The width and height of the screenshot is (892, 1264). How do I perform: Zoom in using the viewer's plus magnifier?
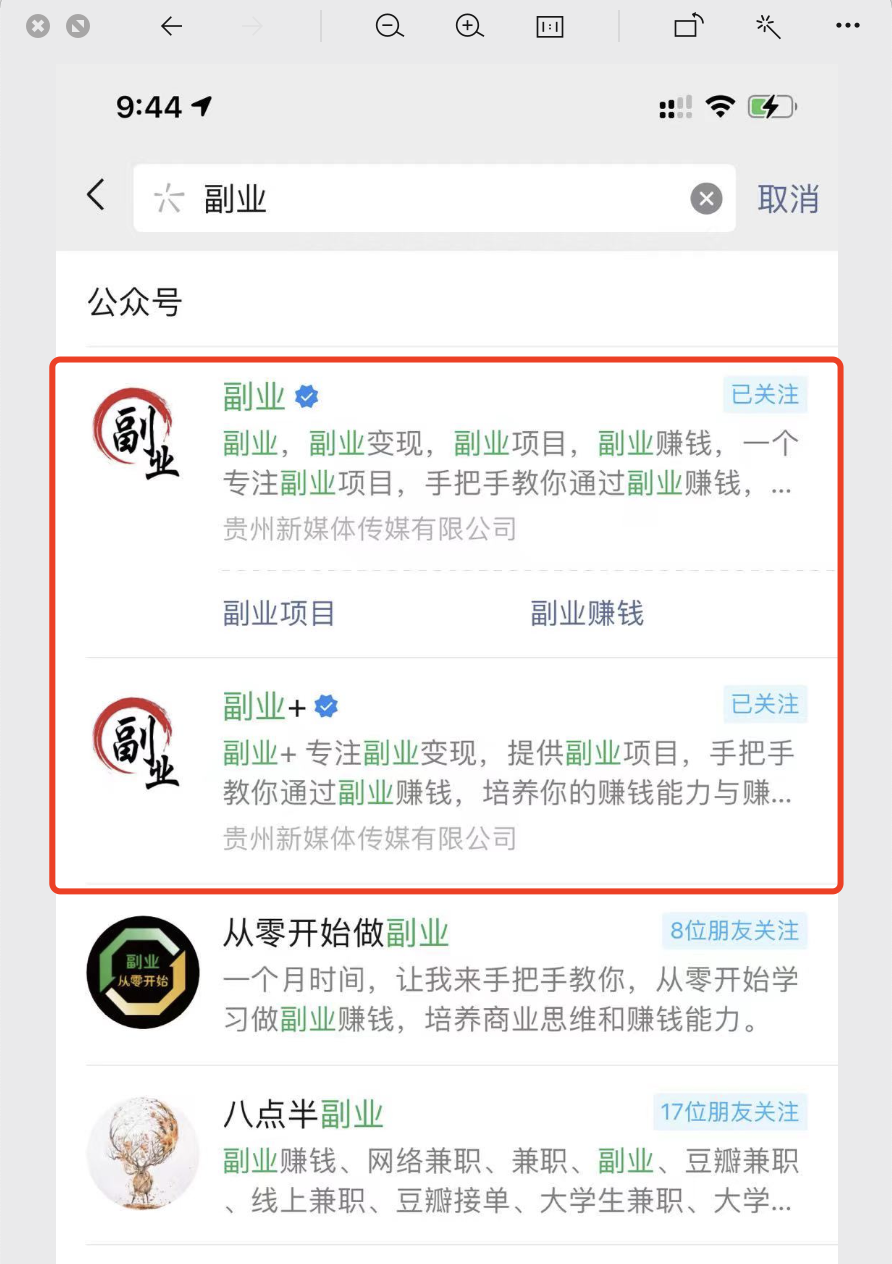tap(469, 27)
